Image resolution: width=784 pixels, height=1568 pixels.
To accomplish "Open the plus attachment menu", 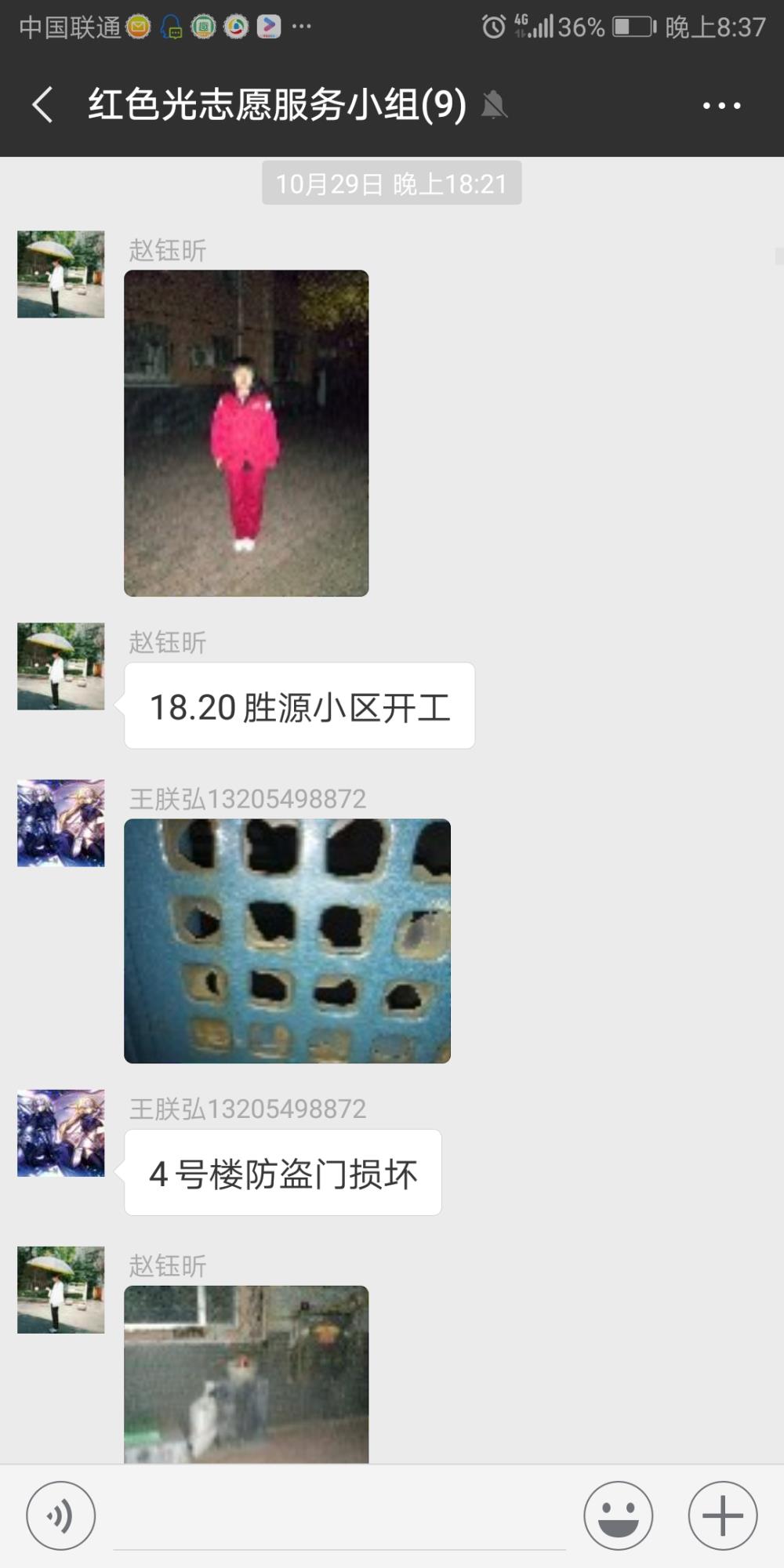I will [x=722, y=1515].
